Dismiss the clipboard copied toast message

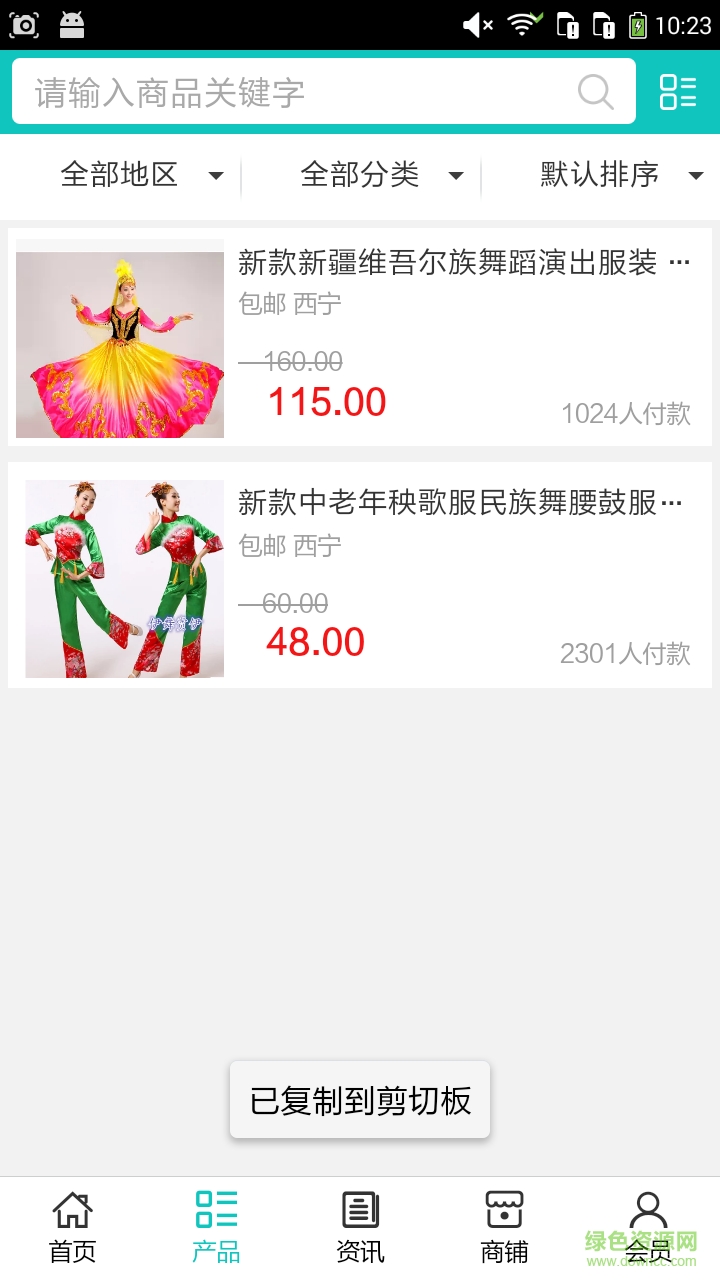(x=359, y=1098)
